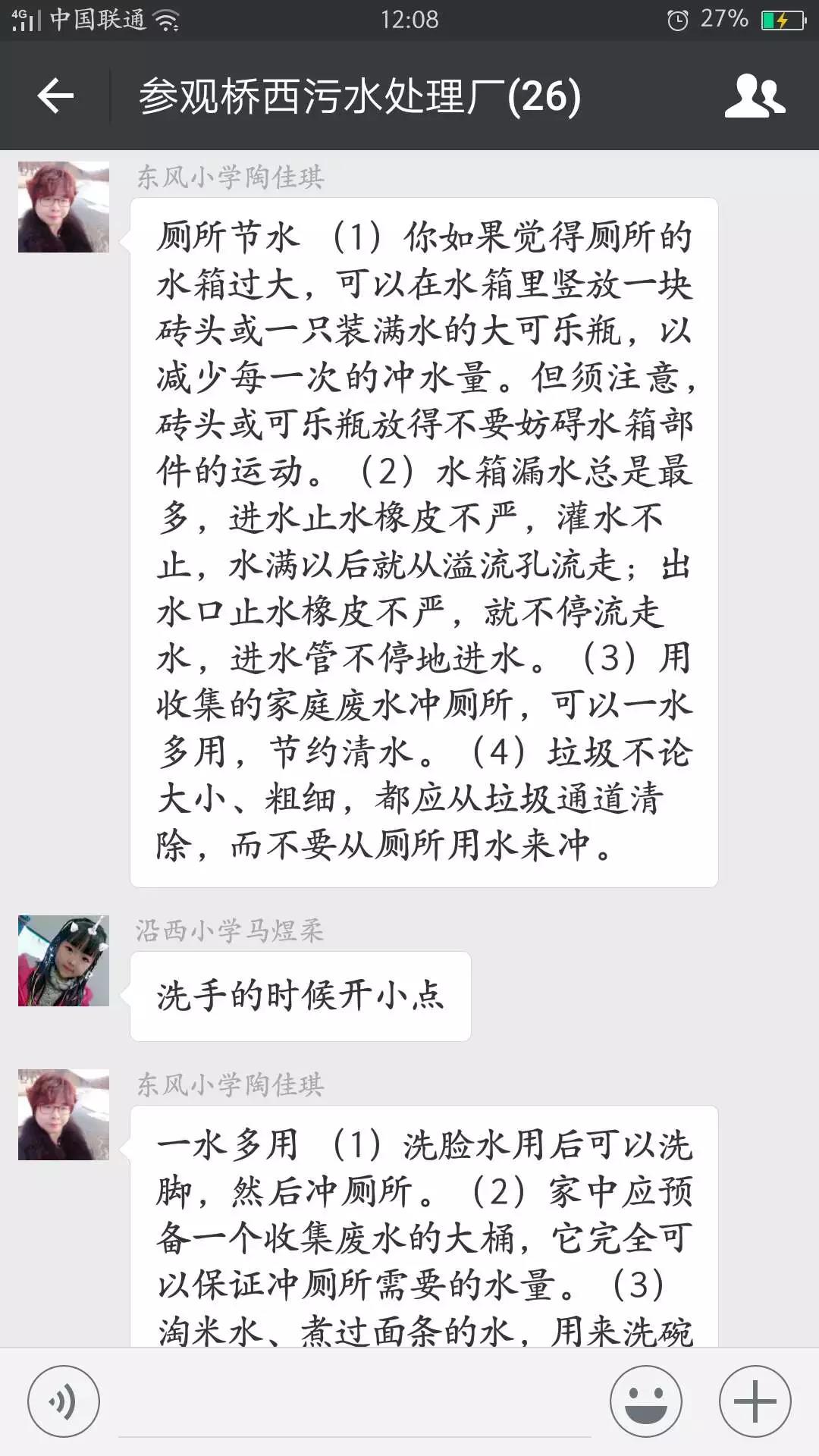The width and height of the screenshot is (819, 1456).
Task: Open 东风小学陶佳琪's avatar above 厕所节水 message
Action: click(64, 207)
